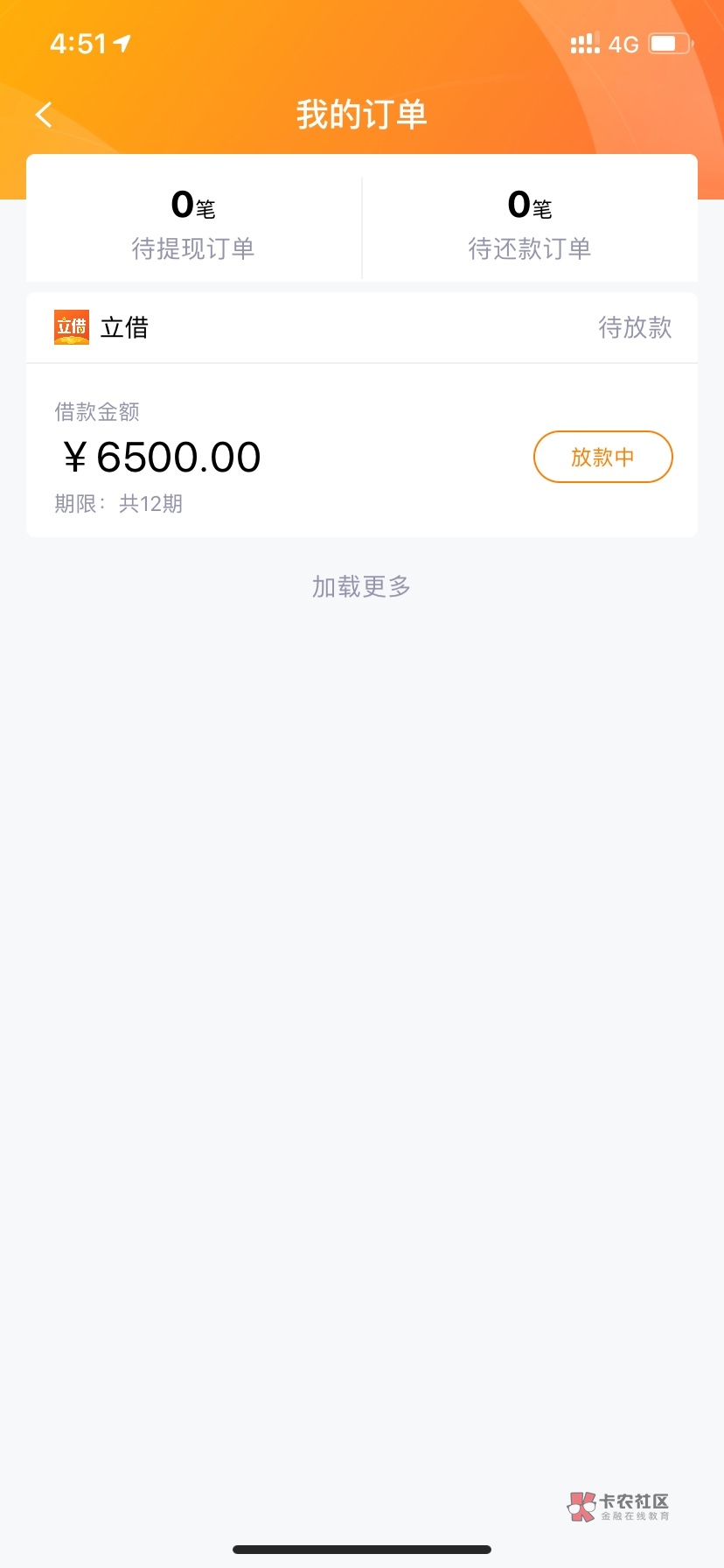Load more orders via 加载更多

[361, 586]
